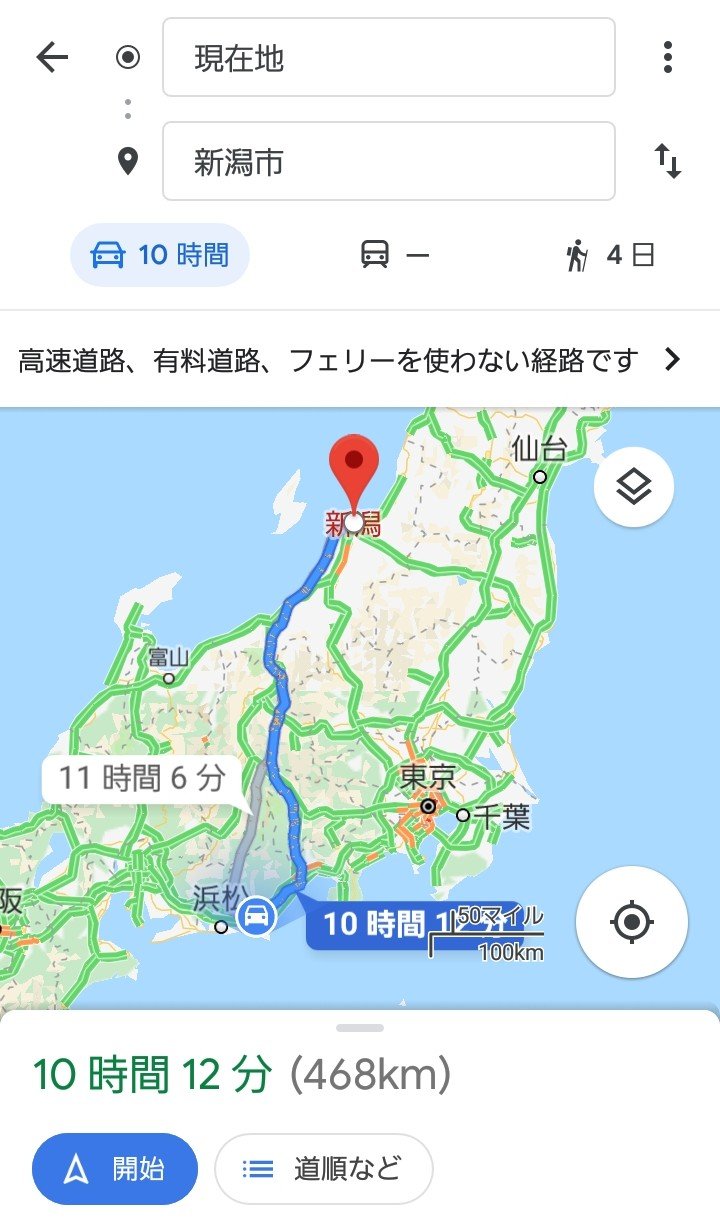Edit the 新潟市 destination field
720x1225 pixels.
tap(388, 161)
